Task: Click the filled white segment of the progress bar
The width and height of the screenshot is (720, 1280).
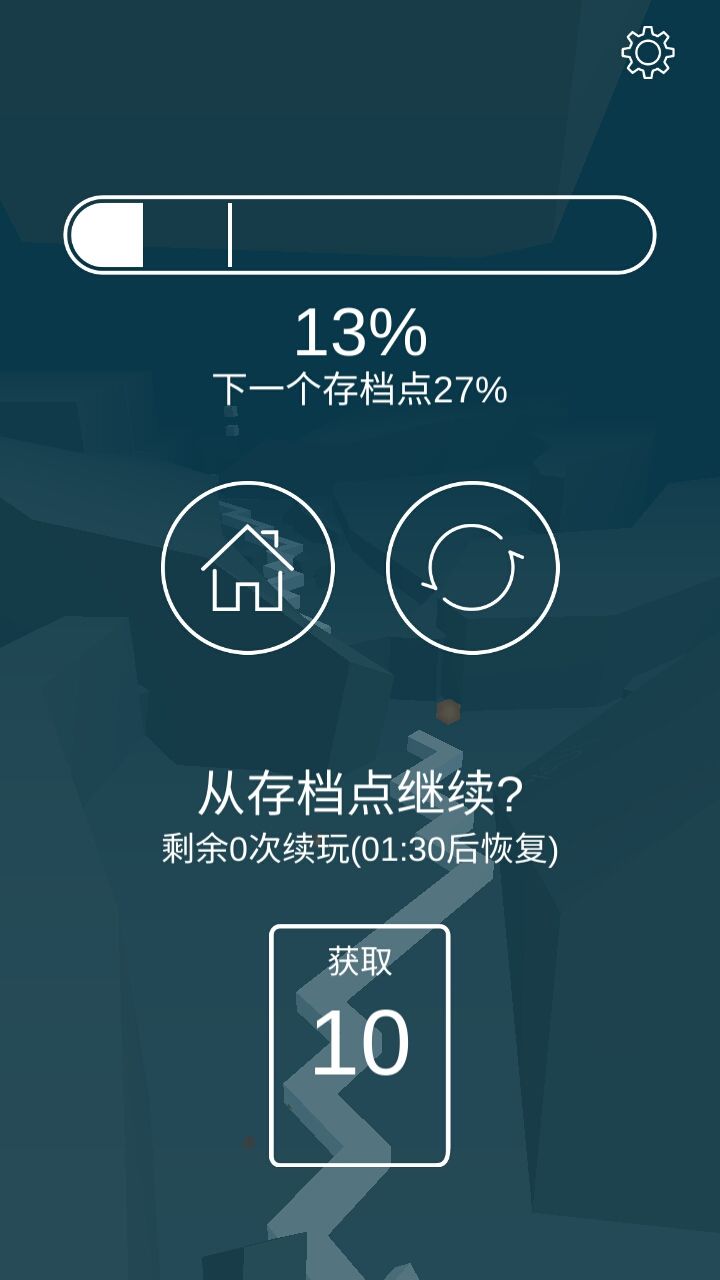Action: (x=105, y=233)
